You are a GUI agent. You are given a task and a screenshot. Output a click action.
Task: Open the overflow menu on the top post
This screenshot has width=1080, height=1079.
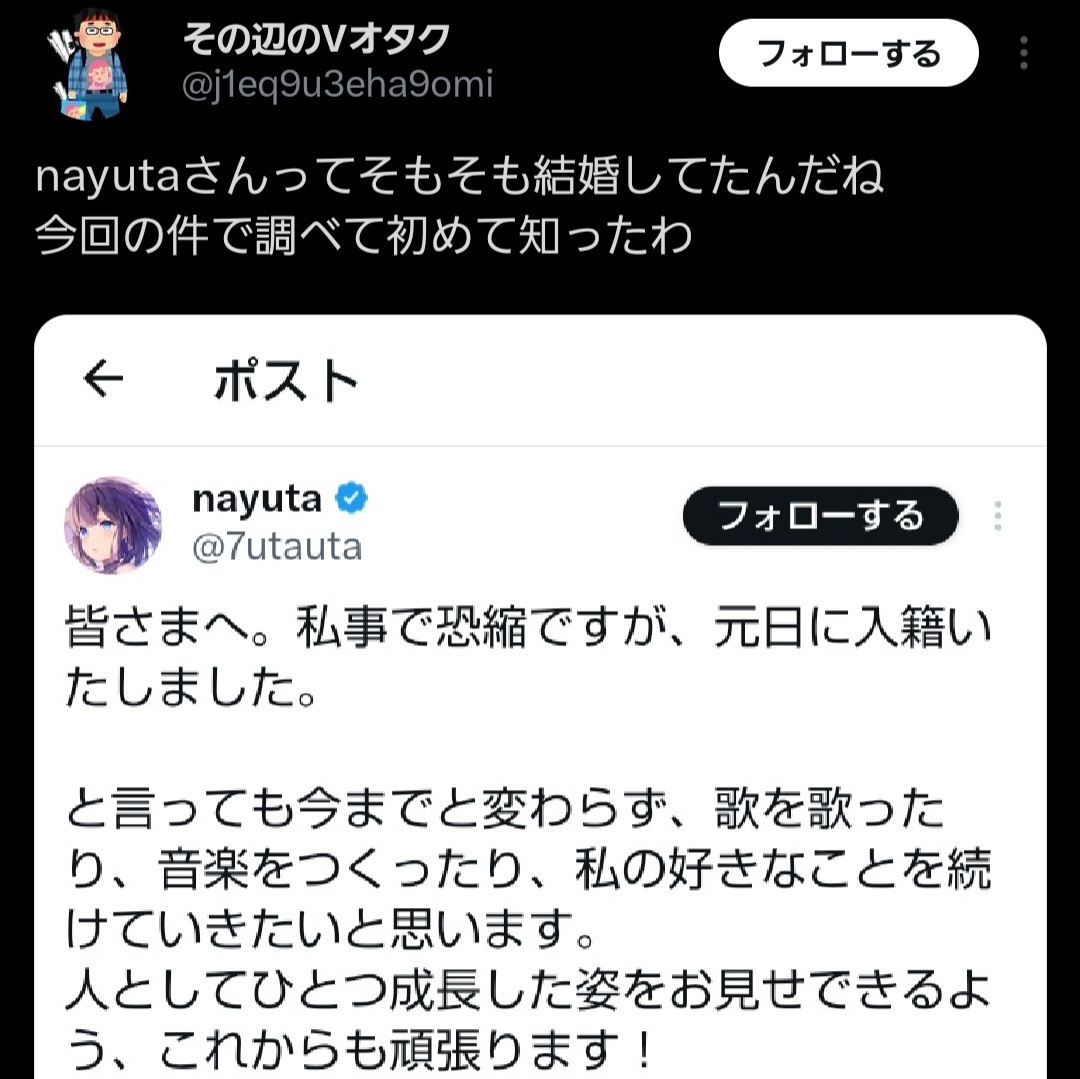[x=1023, y=53]
